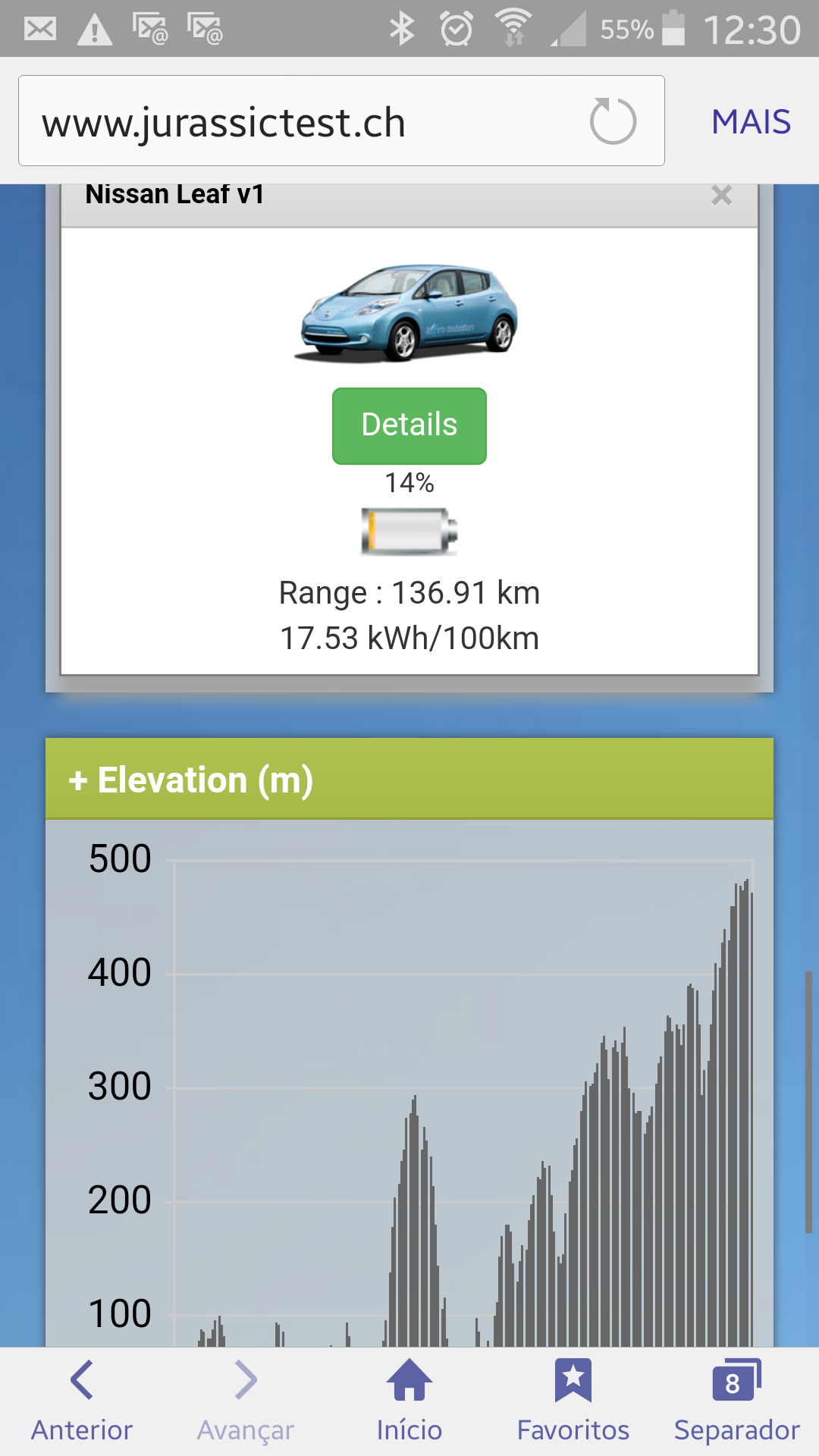
Task: Go back with Anterior
Action: point(82,1401)
